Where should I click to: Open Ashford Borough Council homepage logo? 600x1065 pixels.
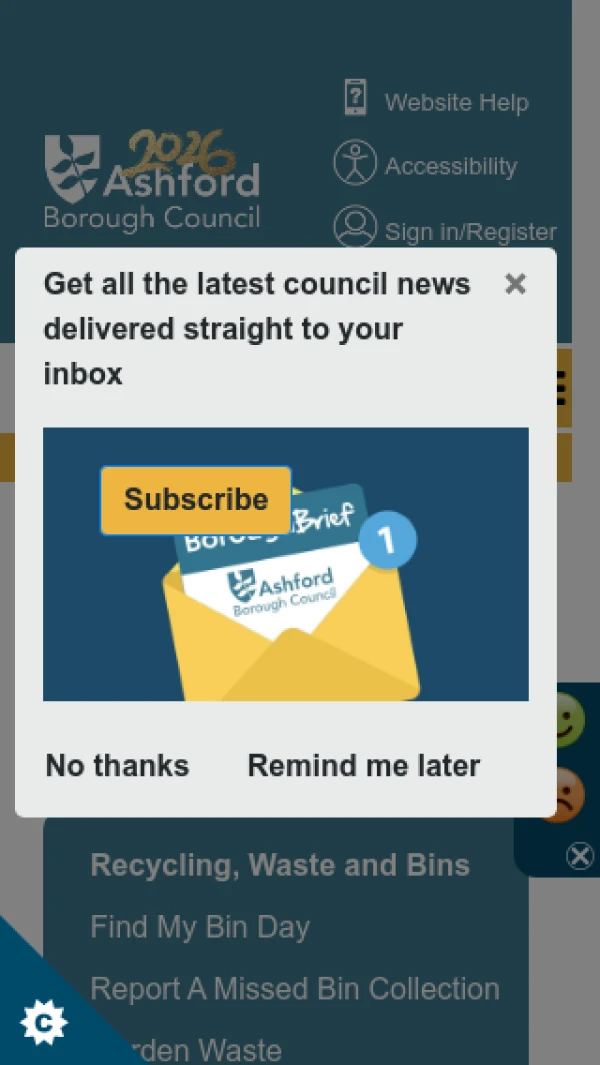point(152,180)
